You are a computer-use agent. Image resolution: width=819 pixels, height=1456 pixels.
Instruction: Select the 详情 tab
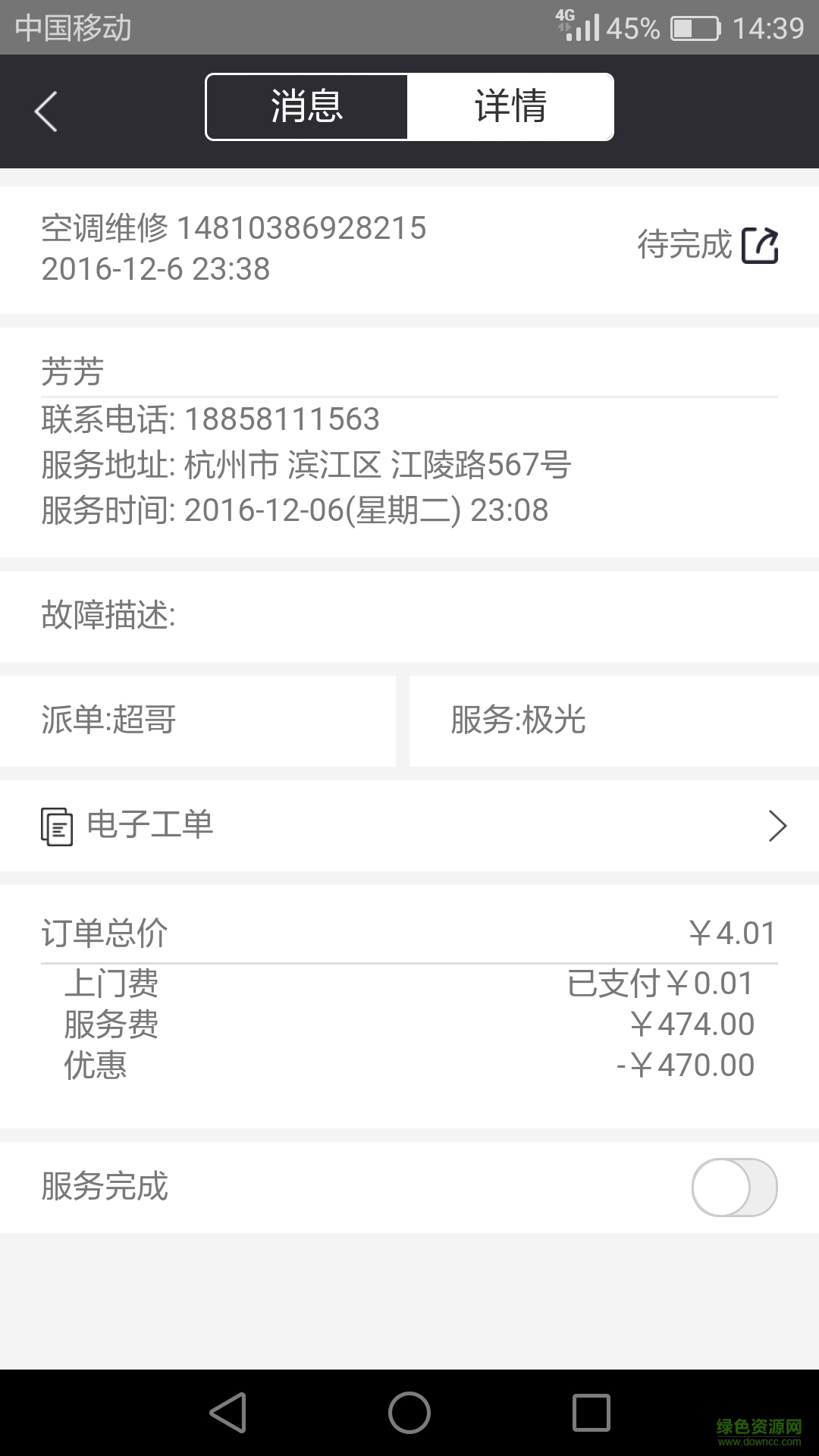(510, 107)
